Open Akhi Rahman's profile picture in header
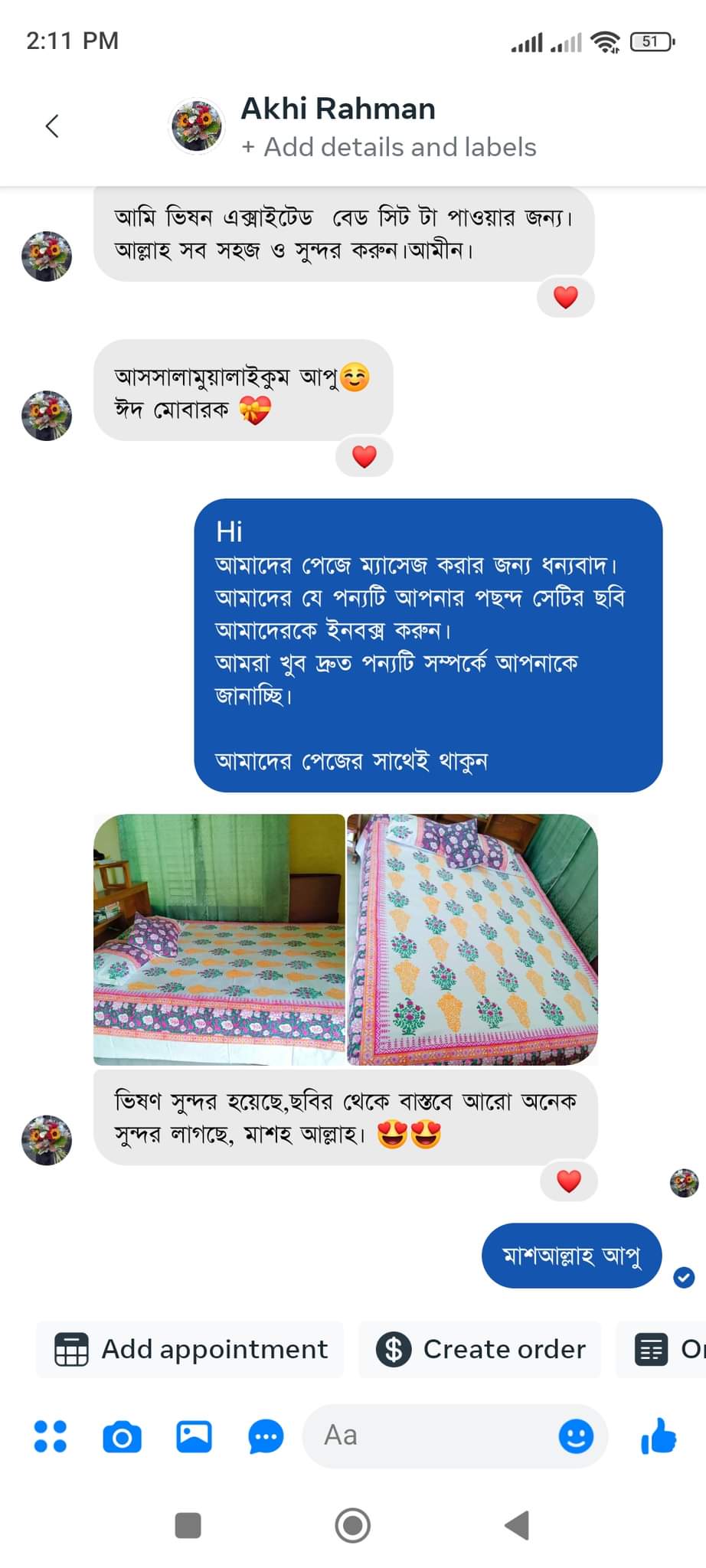The height and width of the screenshot is (1568, 706). click(x=197, y=126)
